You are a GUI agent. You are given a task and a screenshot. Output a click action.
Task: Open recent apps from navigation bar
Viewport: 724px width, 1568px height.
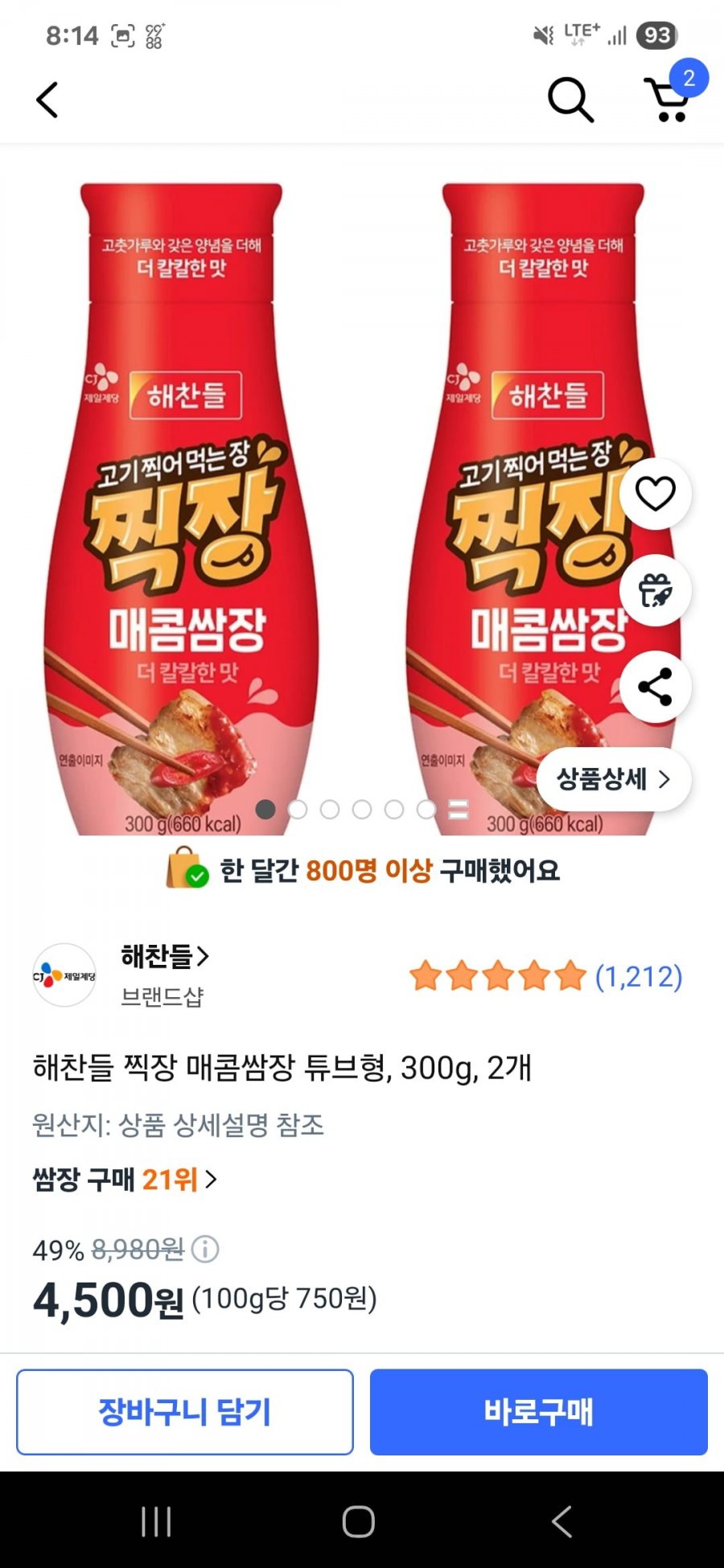pyautogui.click(x=156, y=1521)
